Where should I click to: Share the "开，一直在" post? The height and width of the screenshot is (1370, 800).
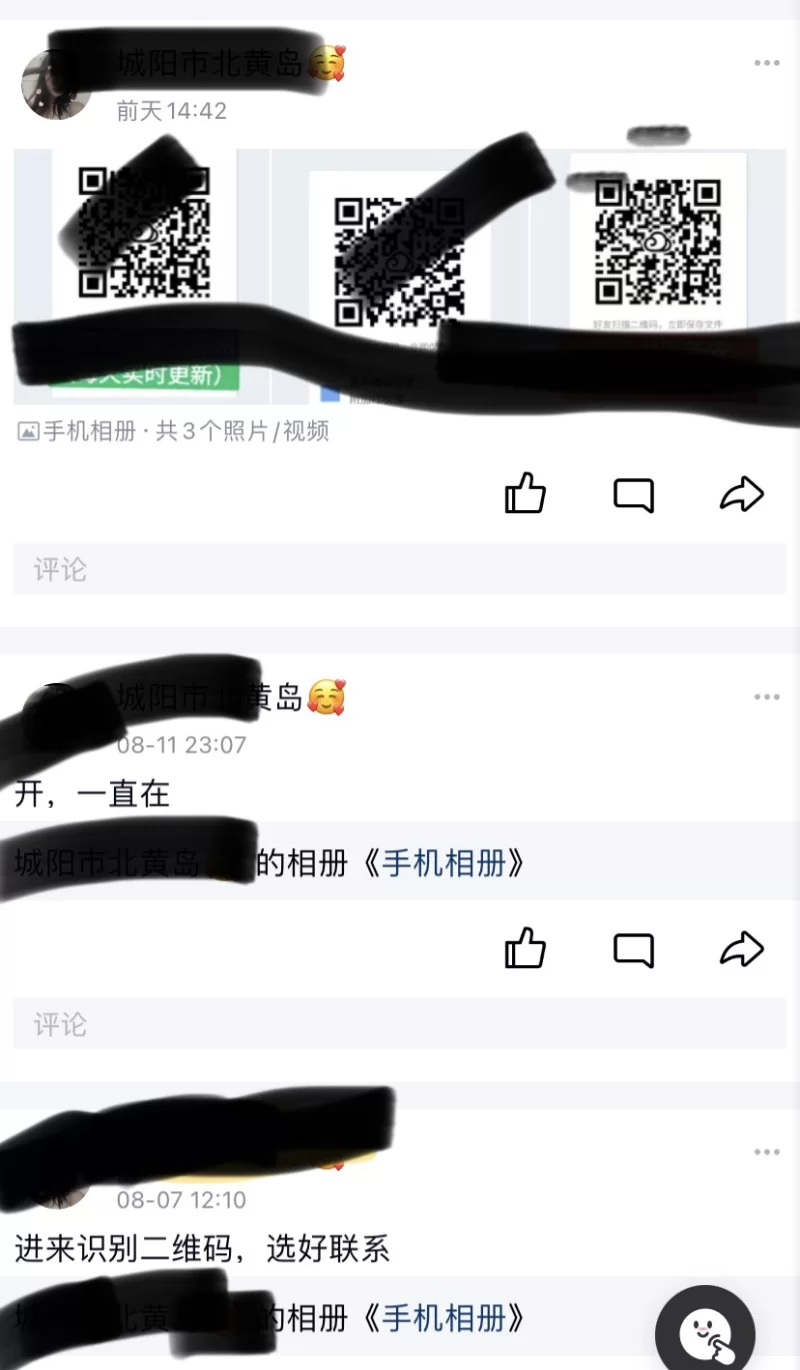742,948
